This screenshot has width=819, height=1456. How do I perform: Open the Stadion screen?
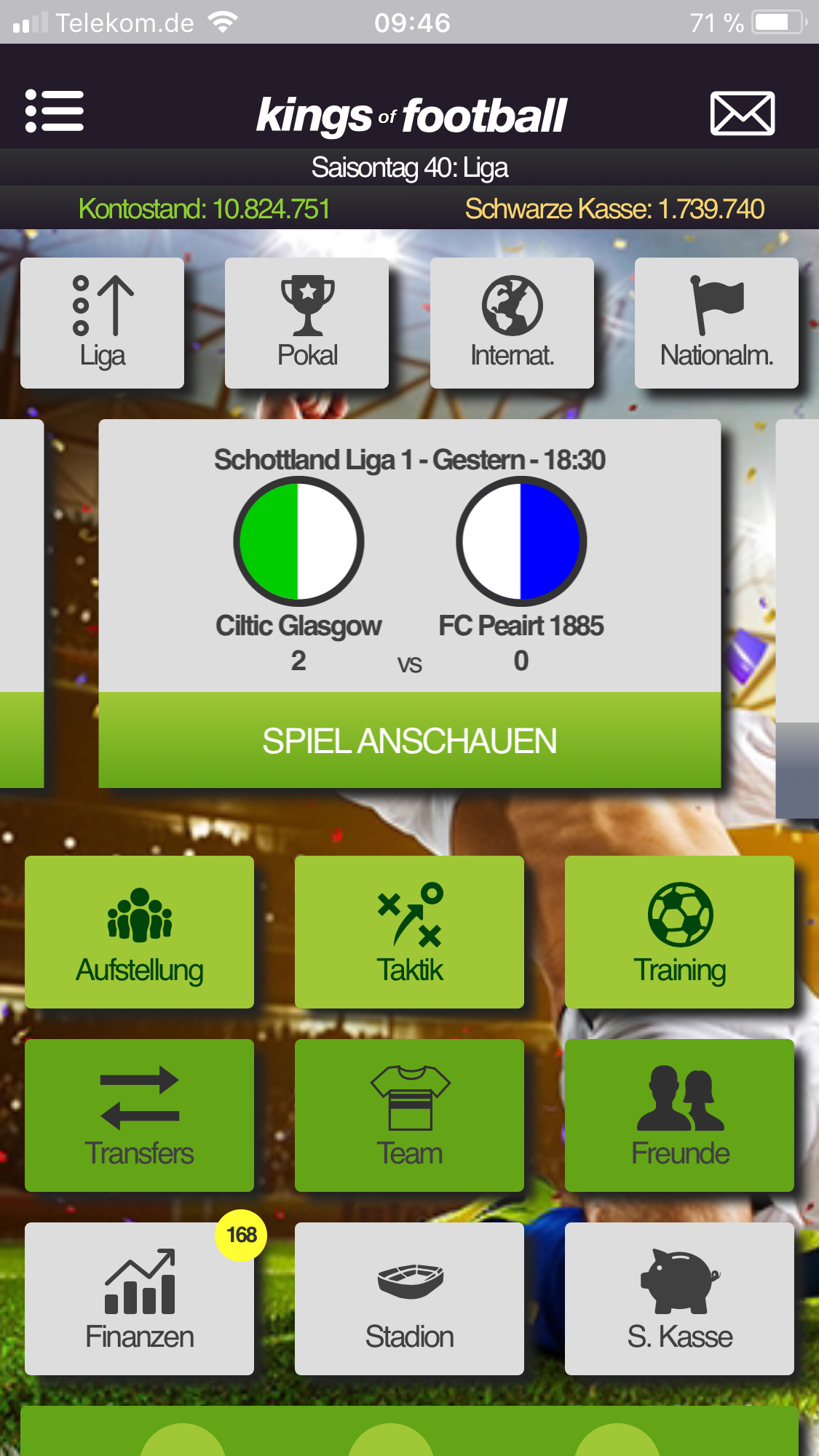[x=409, y=1299]
